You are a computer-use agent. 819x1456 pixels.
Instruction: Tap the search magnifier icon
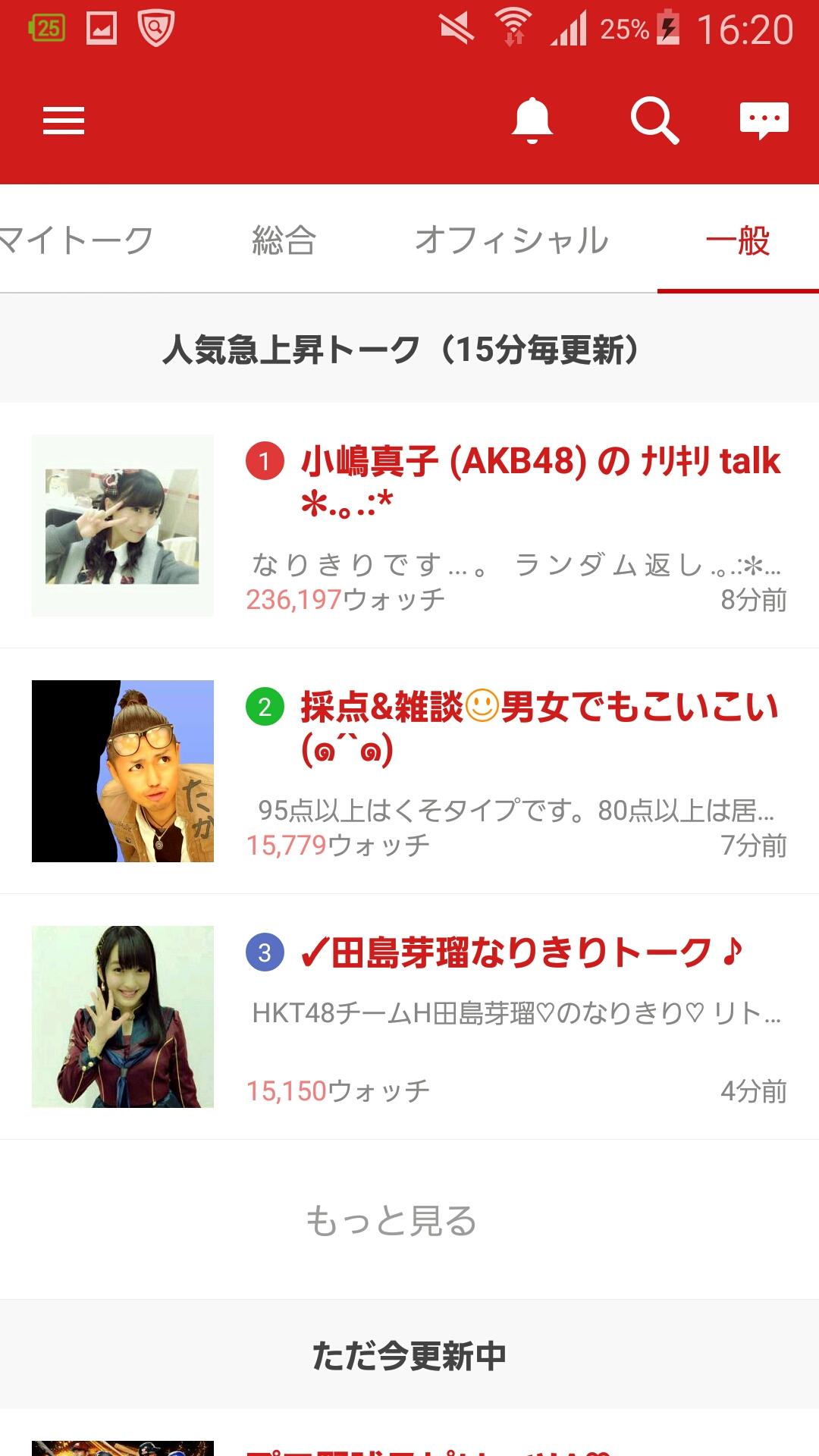(x=654, y=121)
